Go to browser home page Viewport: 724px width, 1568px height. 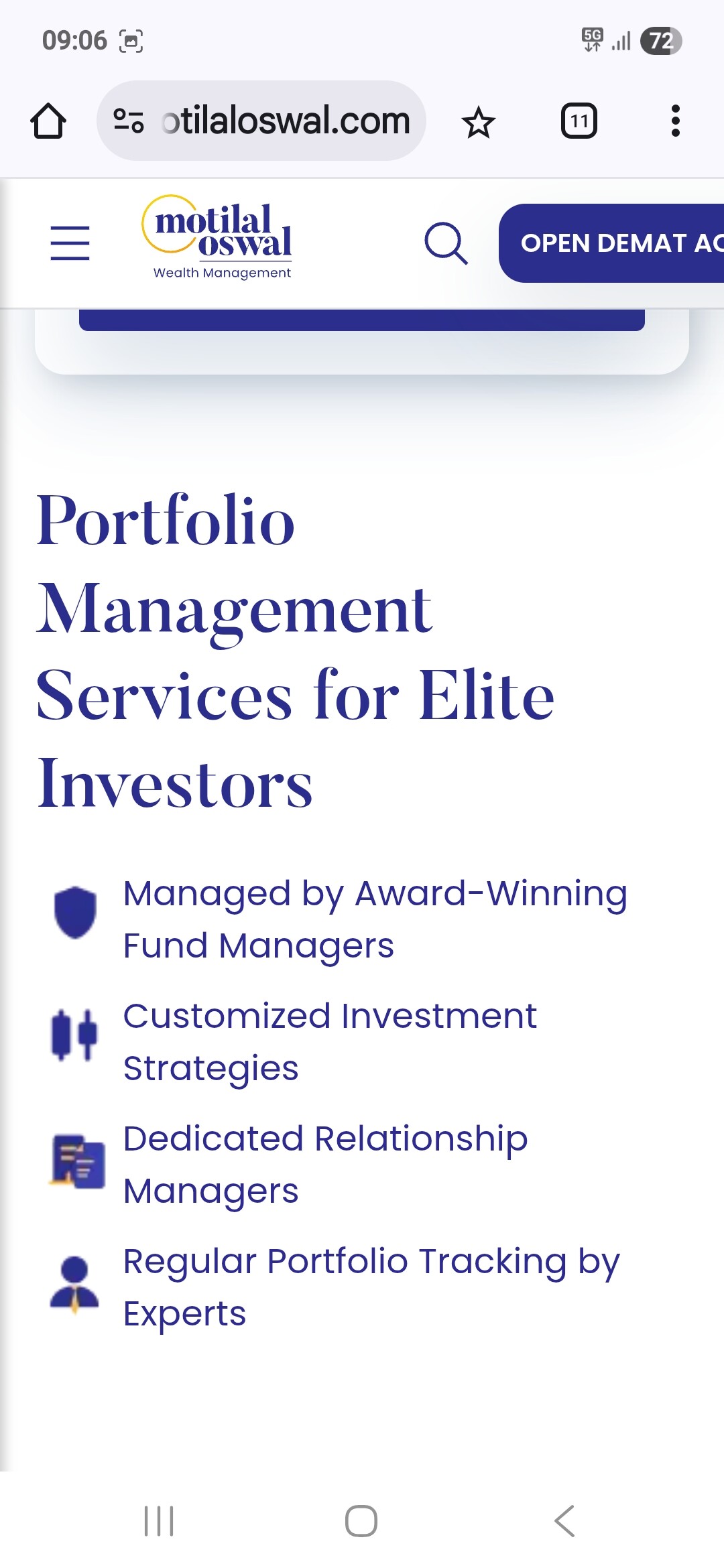(x=48, y=121)
